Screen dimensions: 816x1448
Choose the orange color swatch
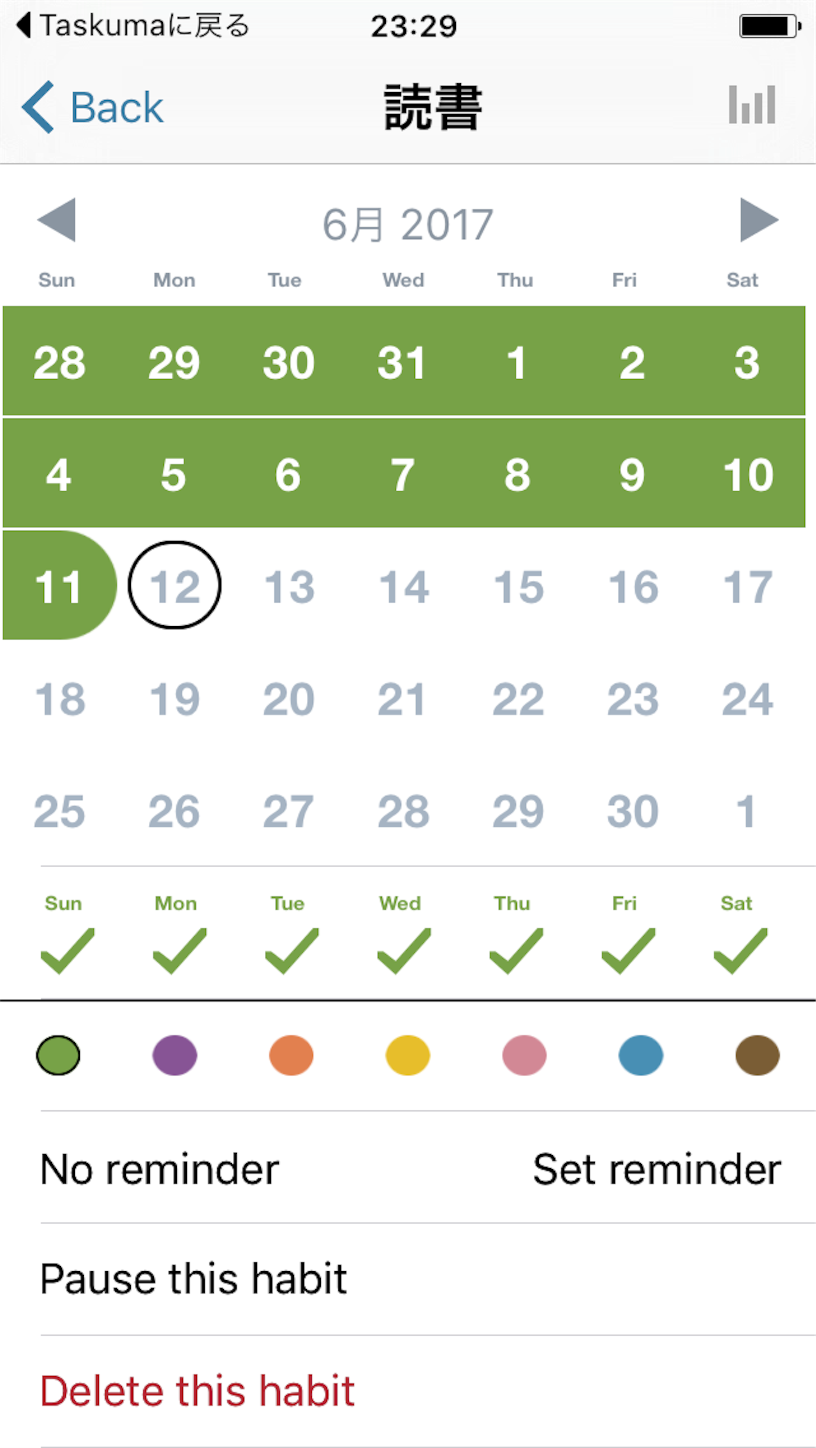[x=291, y=1055]
